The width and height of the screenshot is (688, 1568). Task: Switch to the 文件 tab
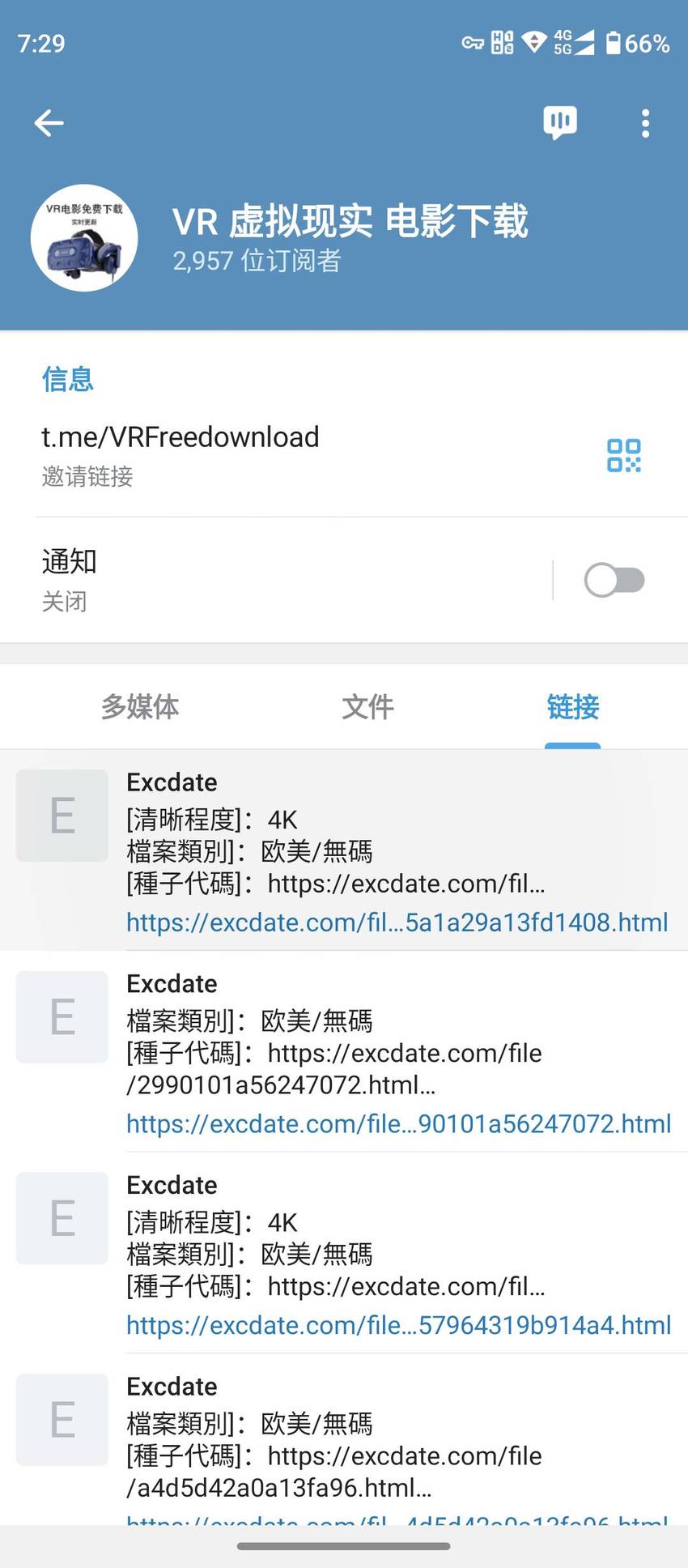click(367, 707)
